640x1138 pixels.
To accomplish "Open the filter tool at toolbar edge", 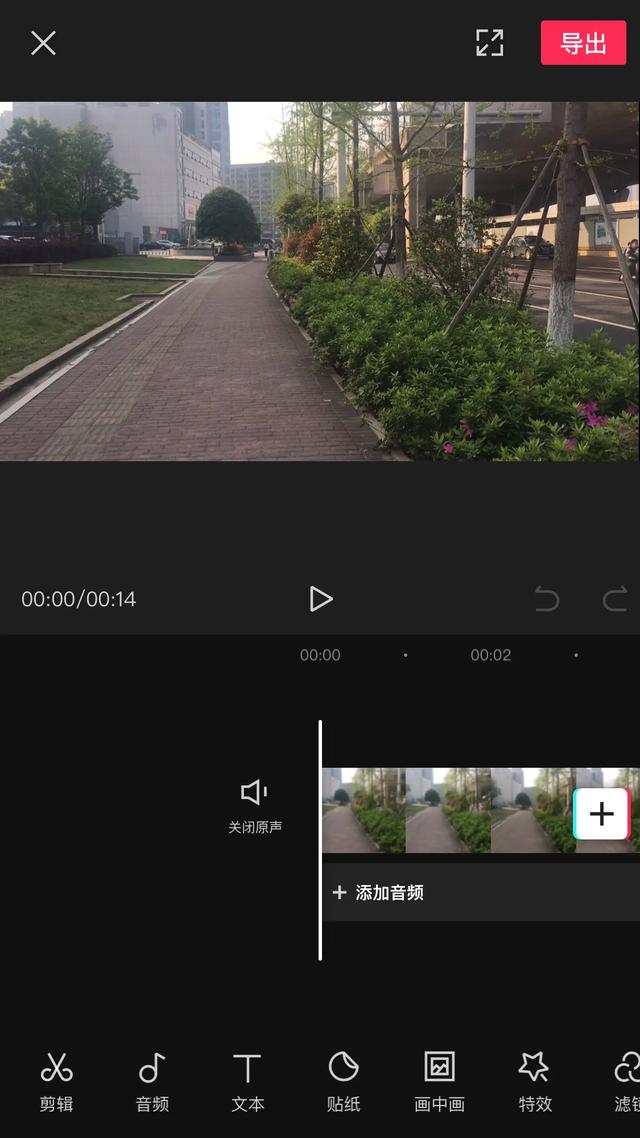I will pyautogui.click(x=627, y=1082).
